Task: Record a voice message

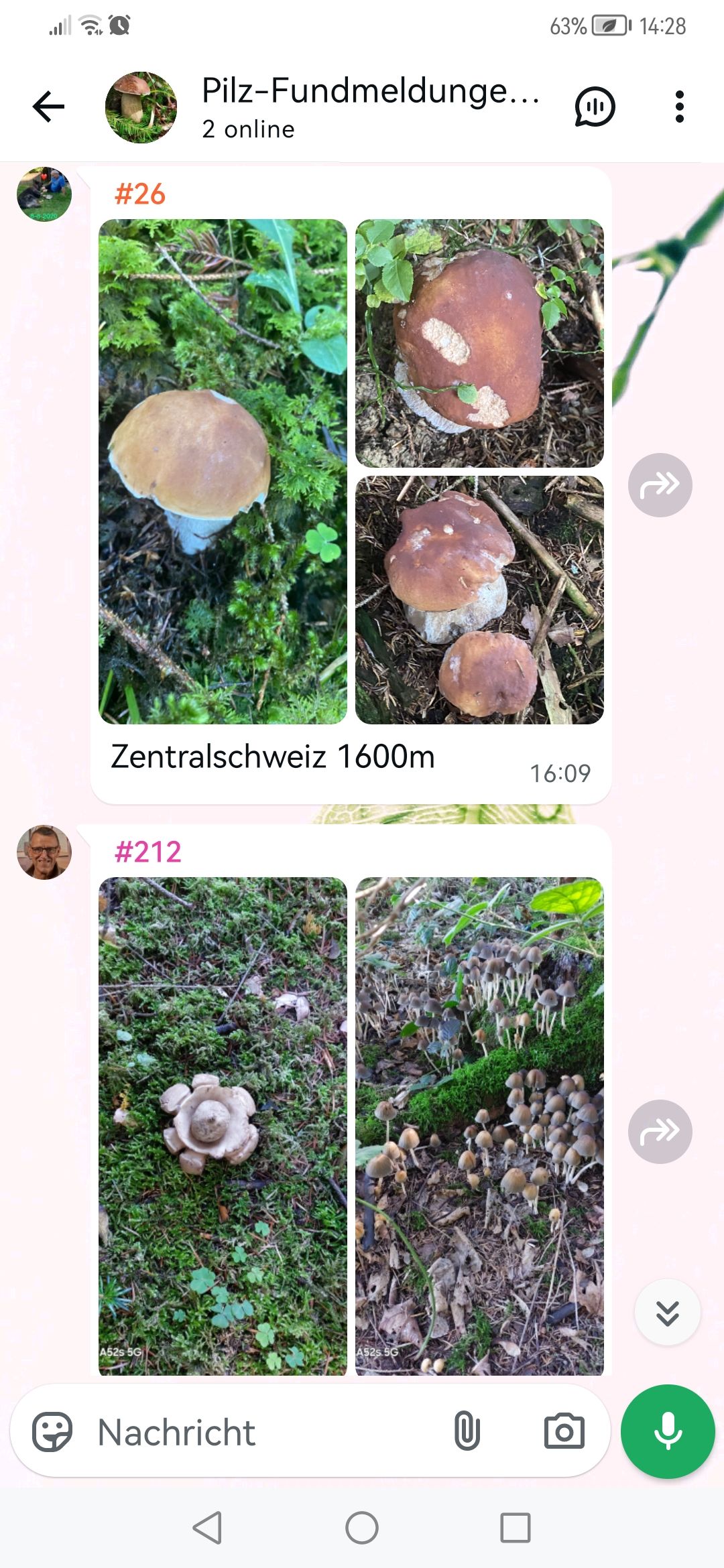Action: tap(668, 1431)
